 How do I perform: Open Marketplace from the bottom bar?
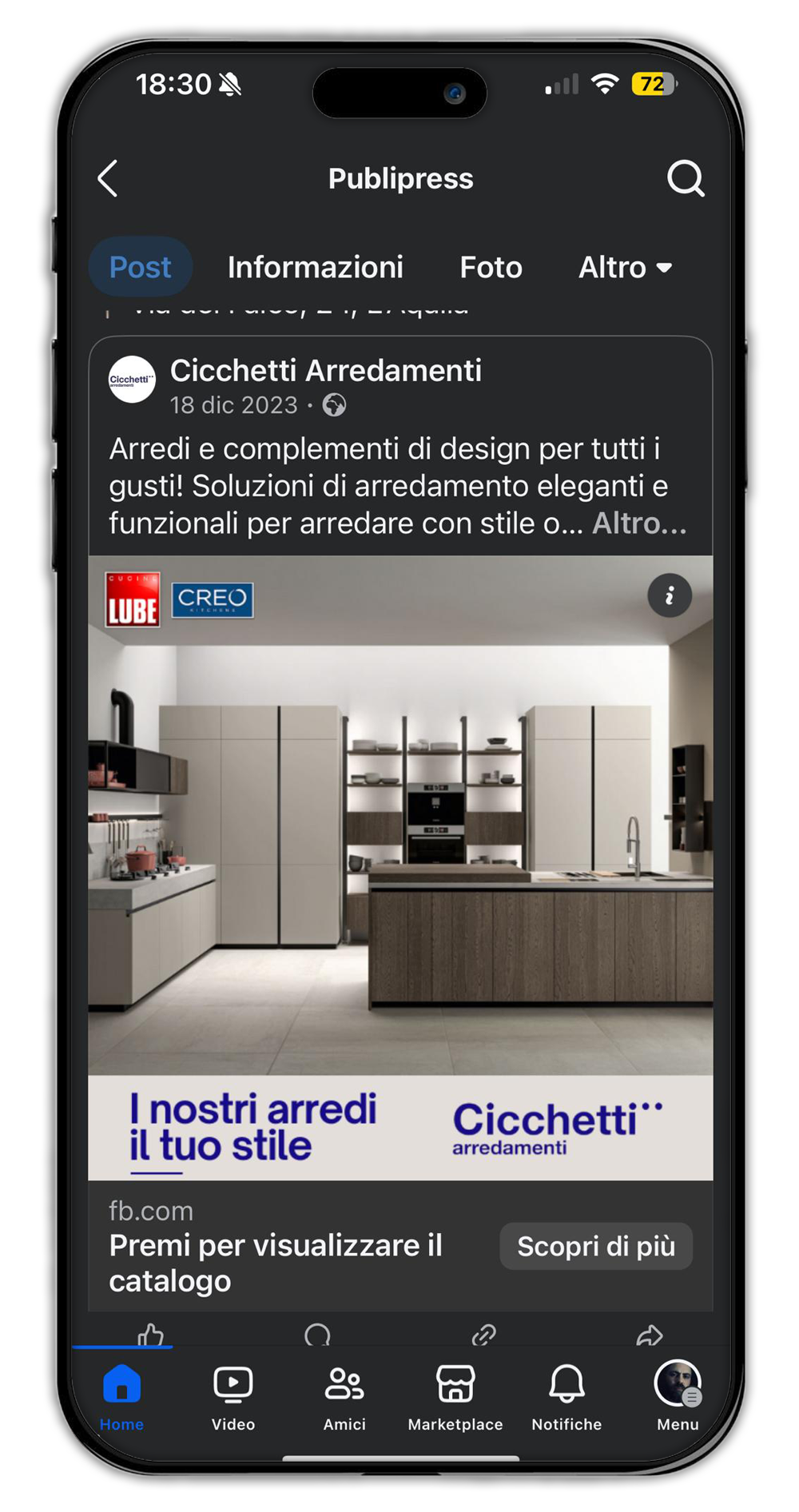[455, 1395]
